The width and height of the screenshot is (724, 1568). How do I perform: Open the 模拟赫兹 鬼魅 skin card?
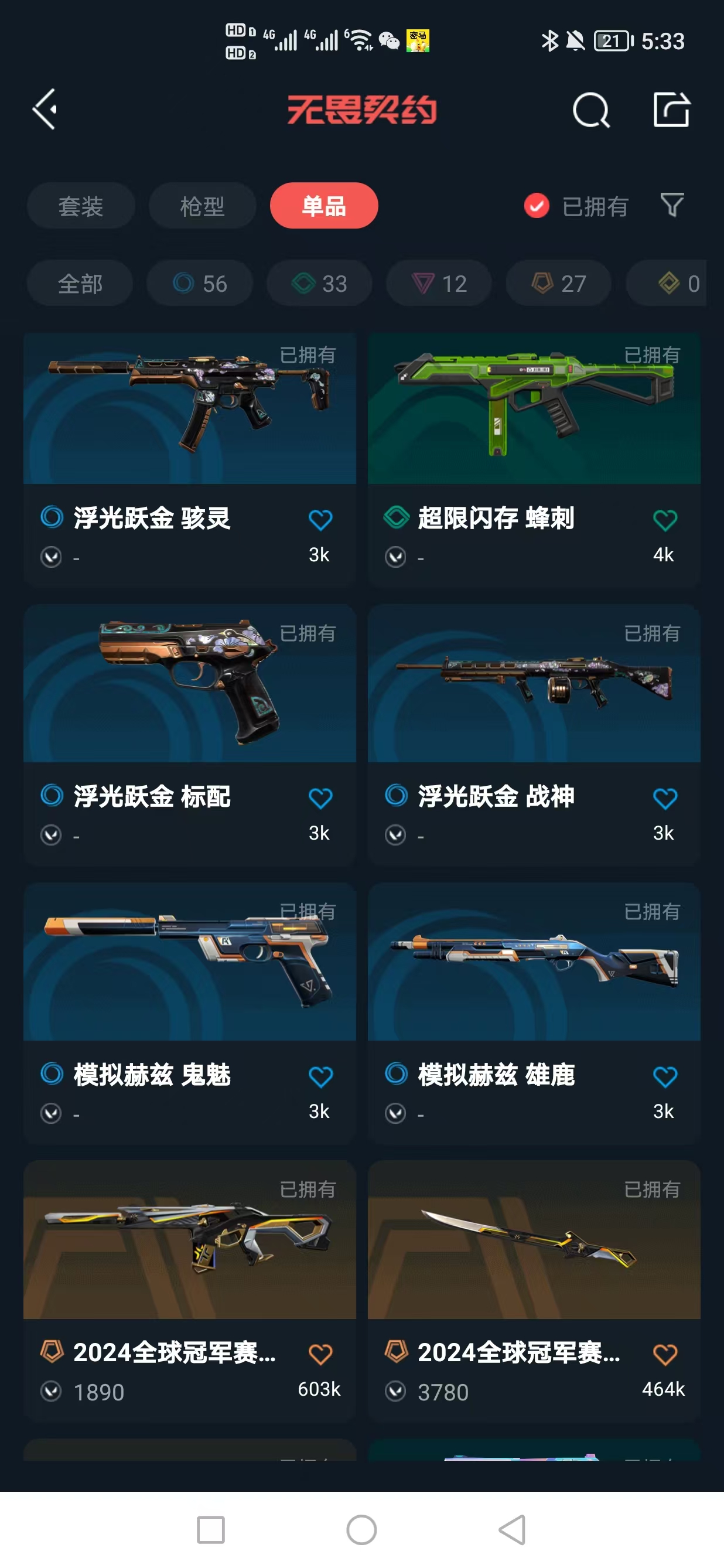coord(189,980)
